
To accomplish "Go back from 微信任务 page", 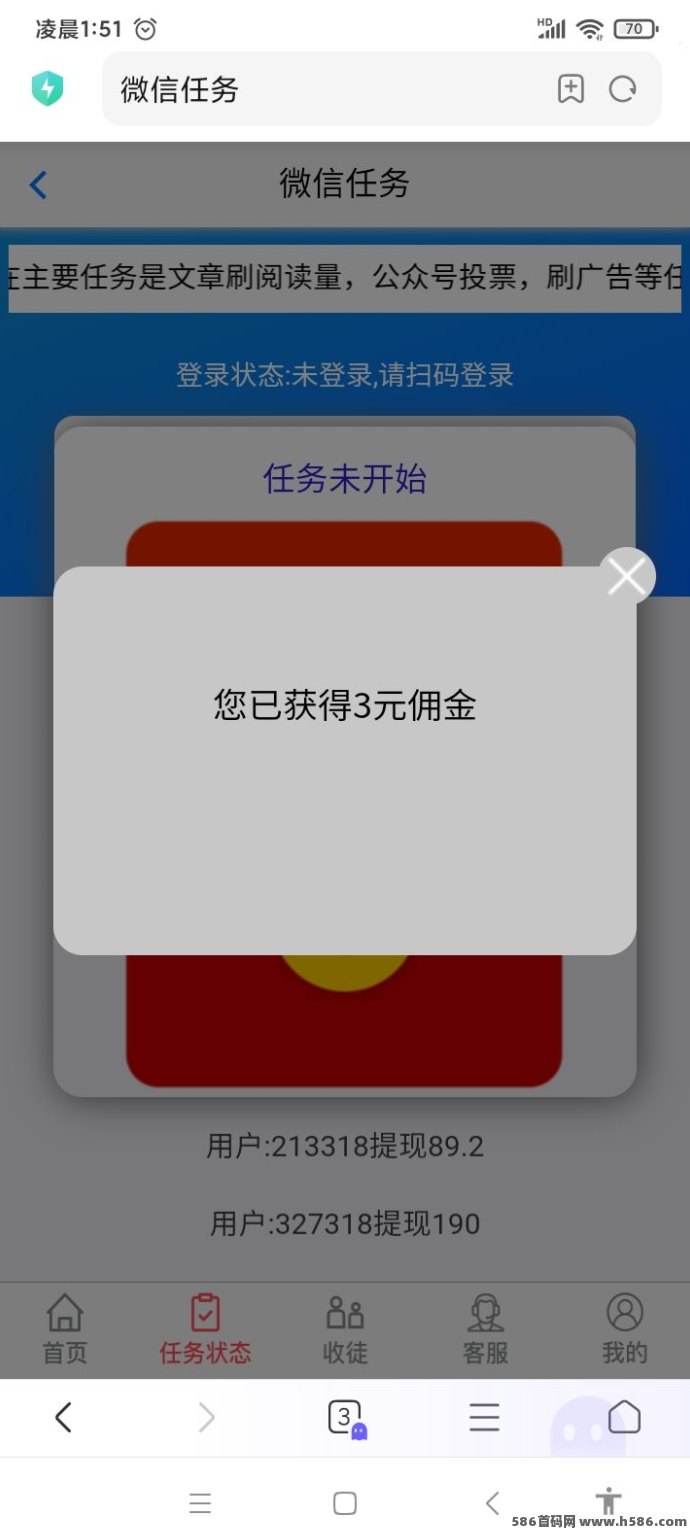I will click(38, 185).
